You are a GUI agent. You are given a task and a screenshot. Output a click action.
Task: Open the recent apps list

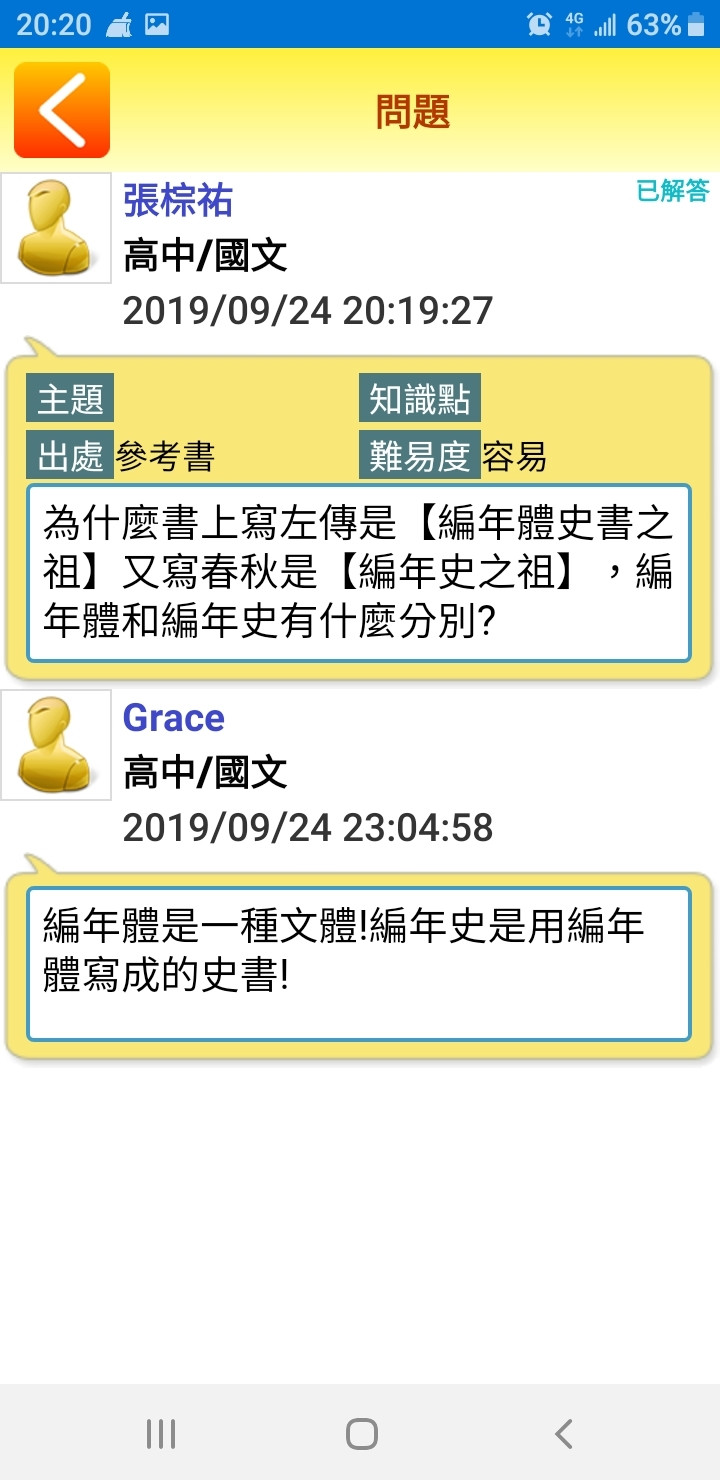[x=161, y=1434]
